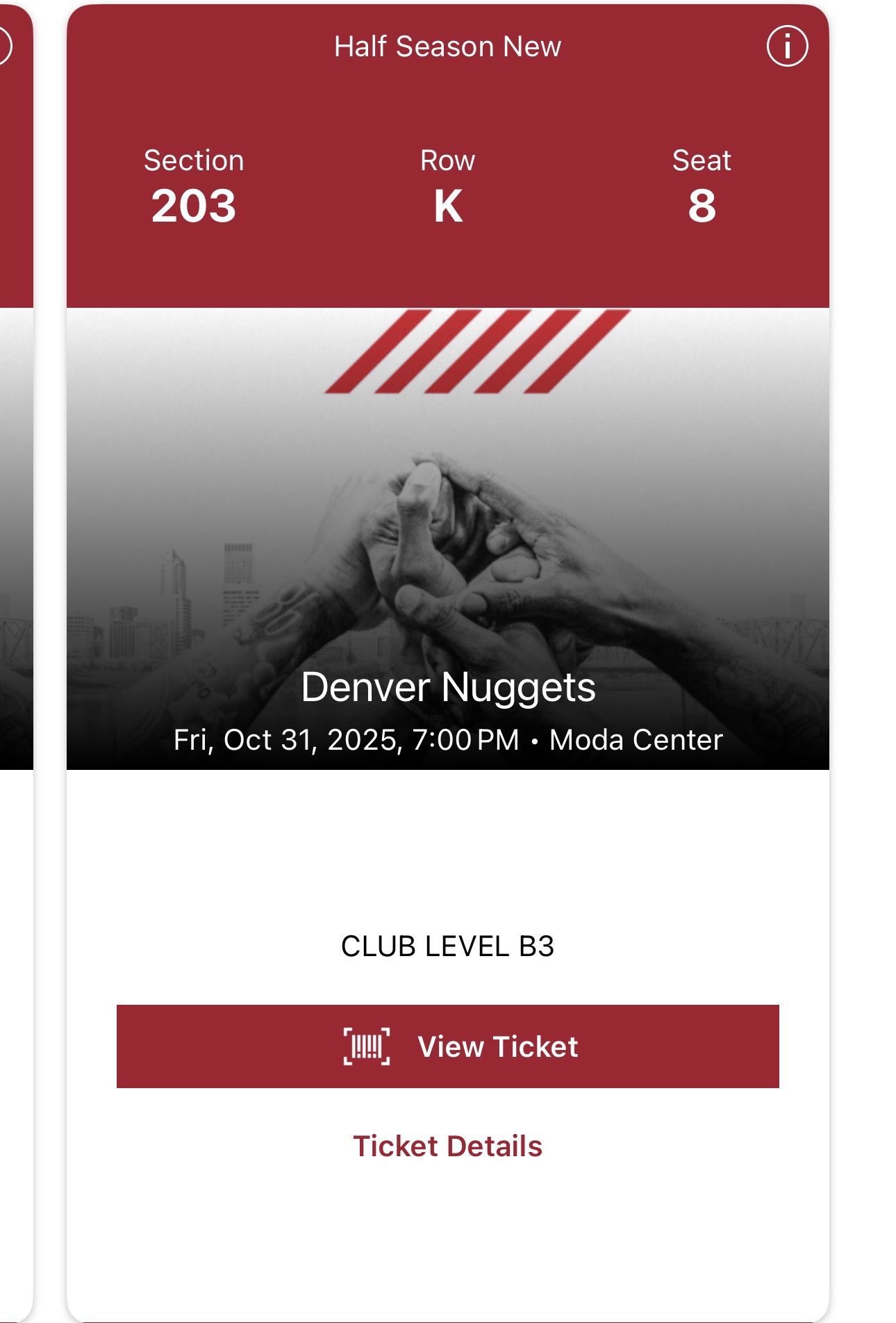Tap the Row column label
This screenshot has height=1323, width=896.
coord(448,160)
